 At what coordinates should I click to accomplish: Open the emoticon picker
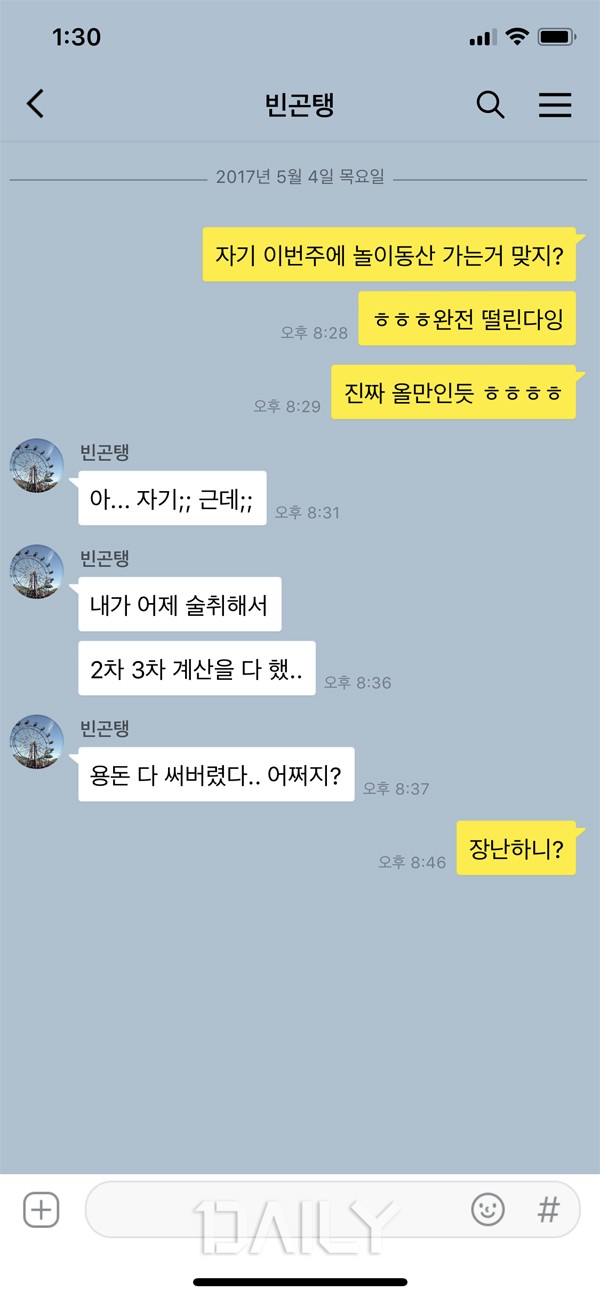(488, 1210)
